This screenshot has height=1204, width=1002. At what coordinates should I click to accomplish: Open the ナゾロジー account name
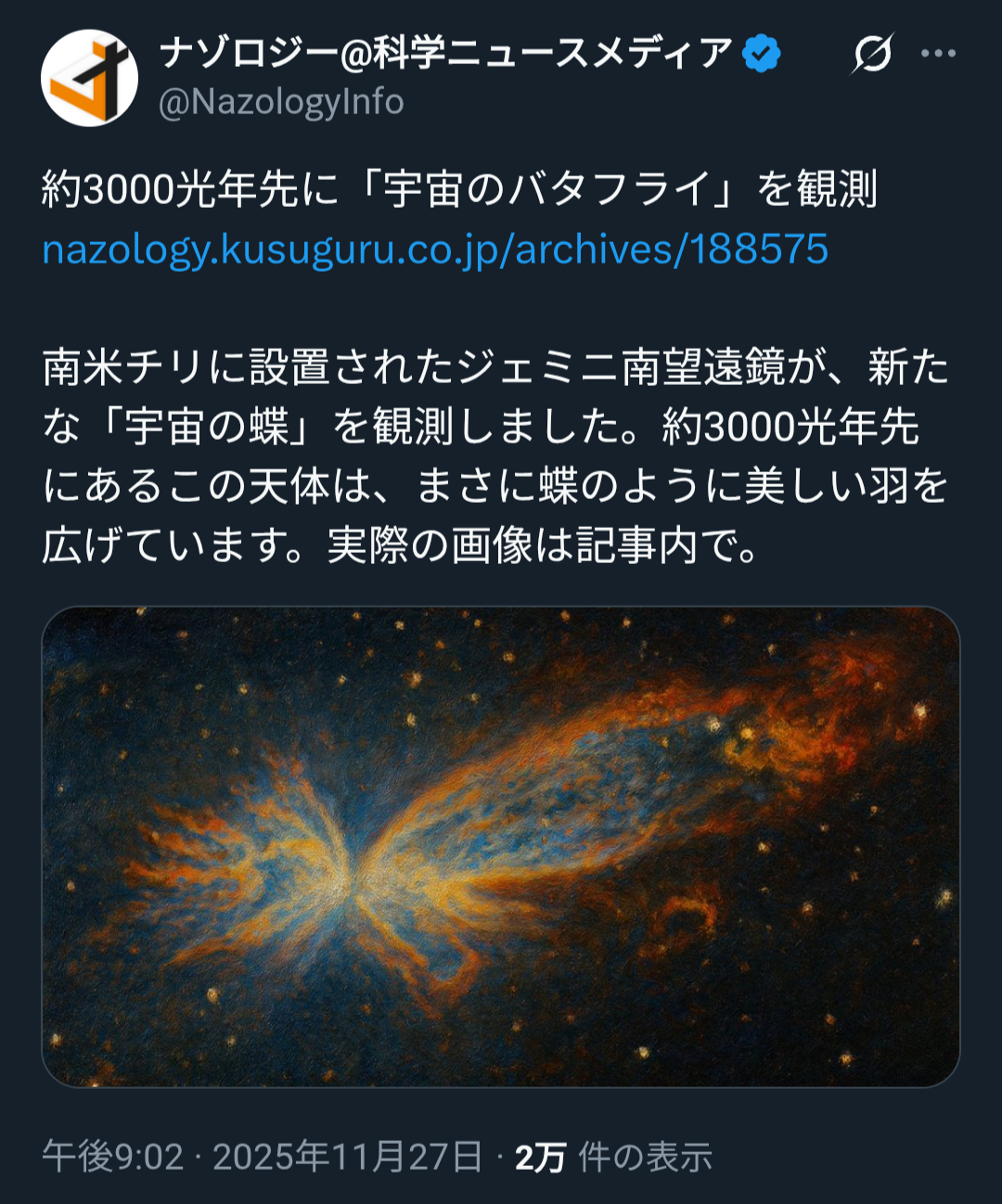[x=445, y=53]
